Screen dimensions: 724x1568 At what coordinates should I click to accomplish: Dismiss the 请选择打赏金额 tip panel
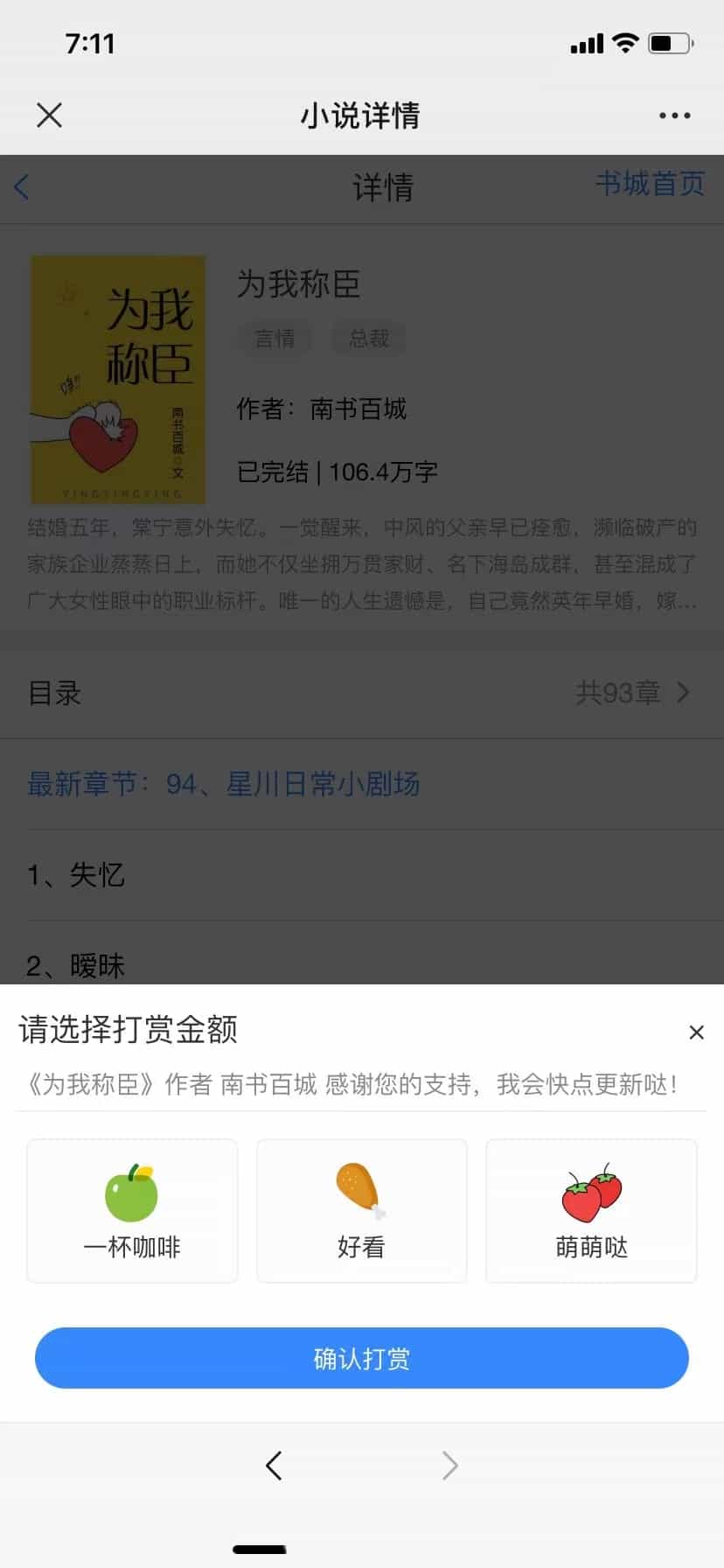(696, 1032)
